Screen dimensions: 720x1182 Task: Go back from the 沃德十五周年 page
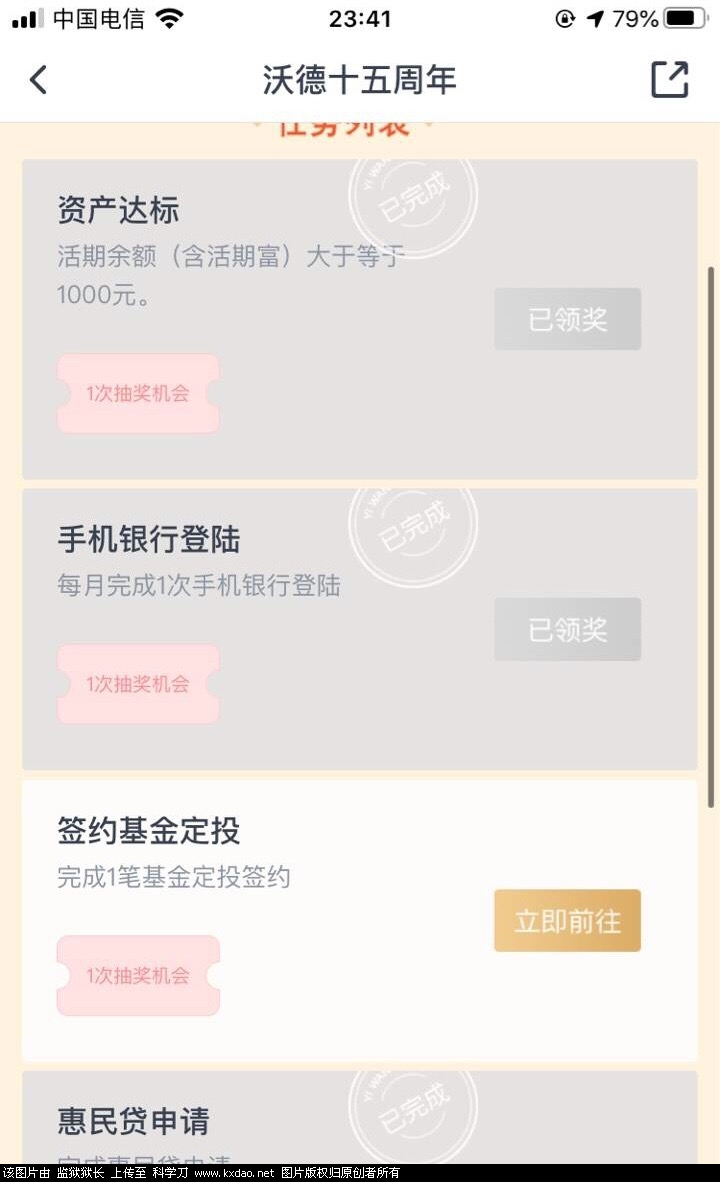pos(38,80)
